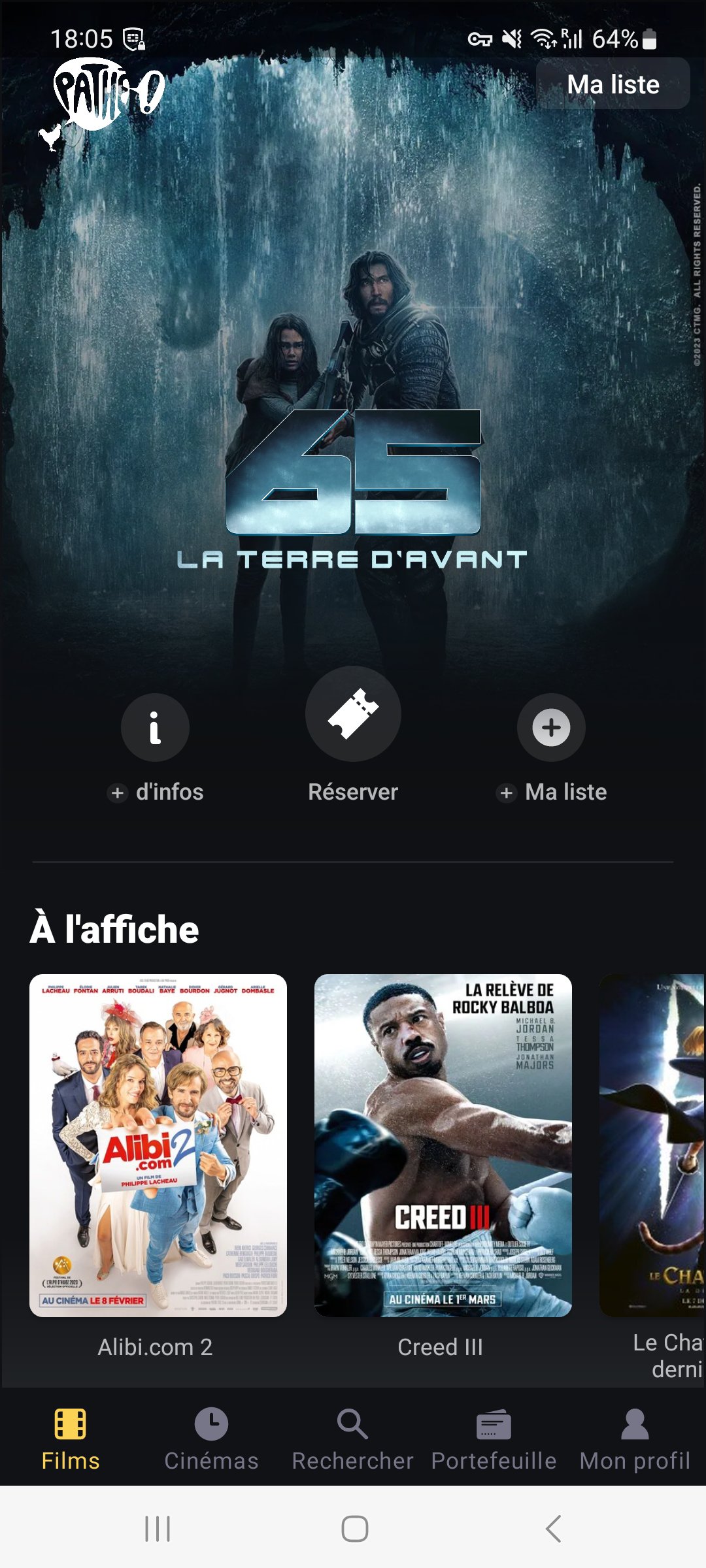Open the Ma liste button top right

(612, 84)
